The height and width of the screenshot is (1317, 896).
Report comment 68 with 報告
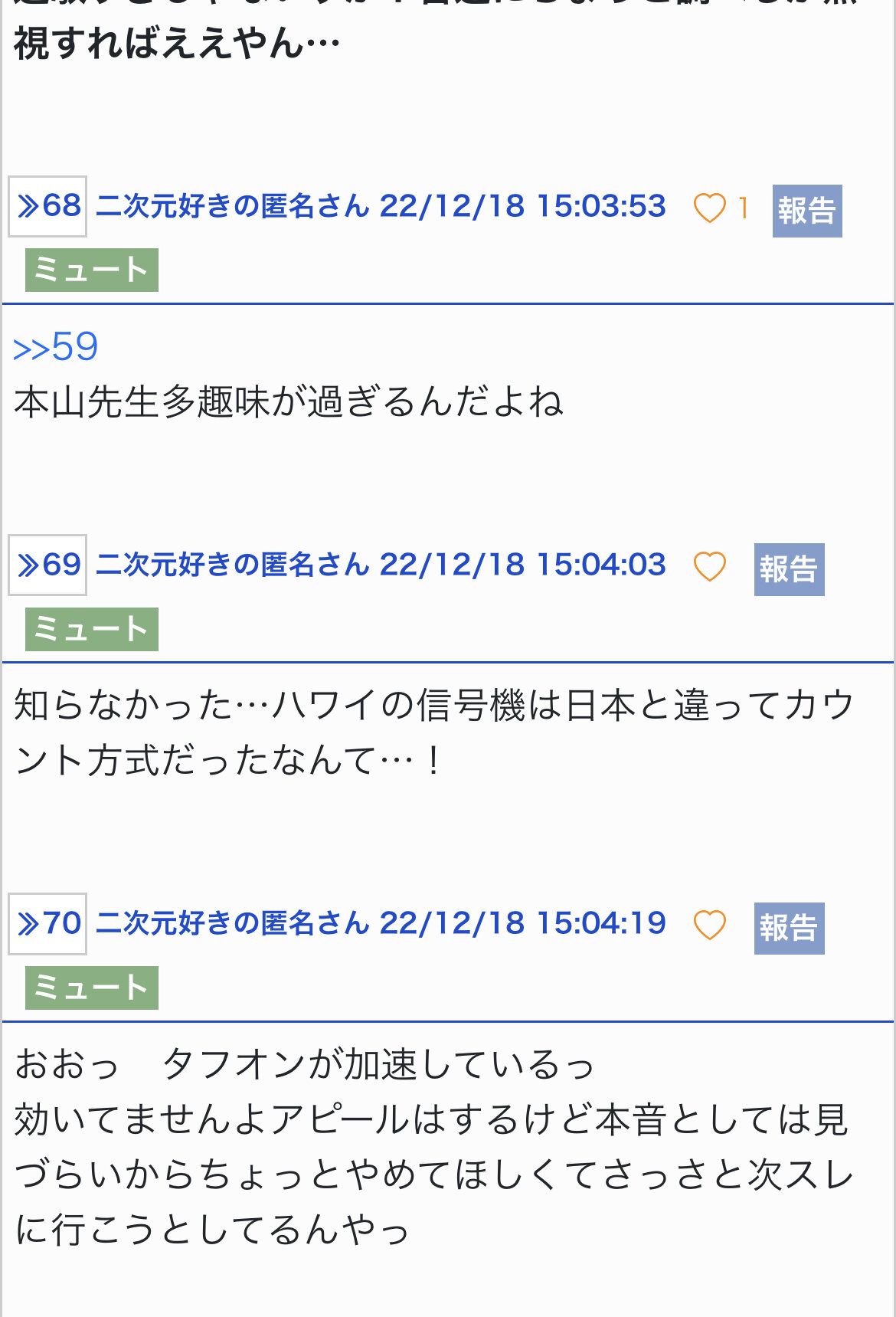(806, 211)
